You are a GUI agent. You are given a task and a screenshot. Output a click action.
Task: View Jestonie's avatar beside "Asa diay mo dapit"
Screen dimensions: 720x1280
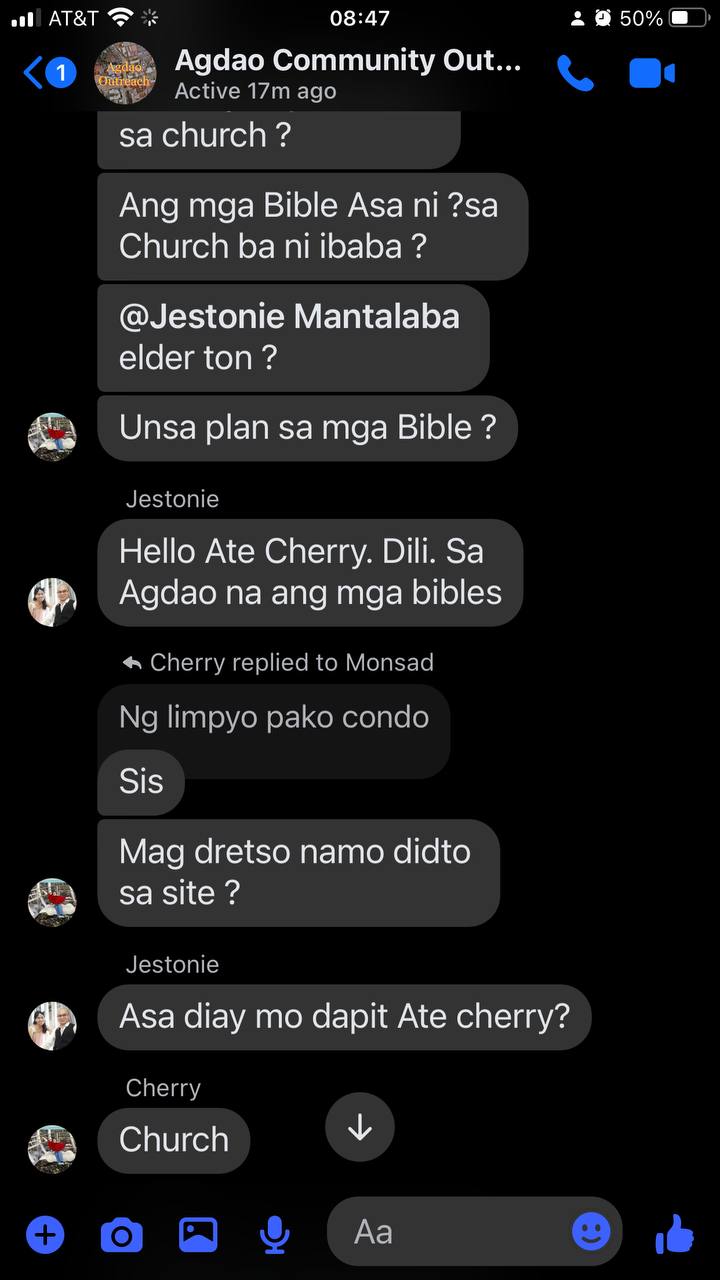click(x=52, y=1025)
